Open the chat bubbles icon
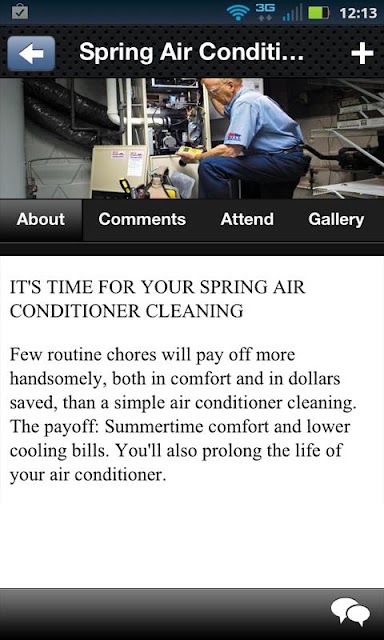Screen dimensions: 384x640 pos(351,611)
